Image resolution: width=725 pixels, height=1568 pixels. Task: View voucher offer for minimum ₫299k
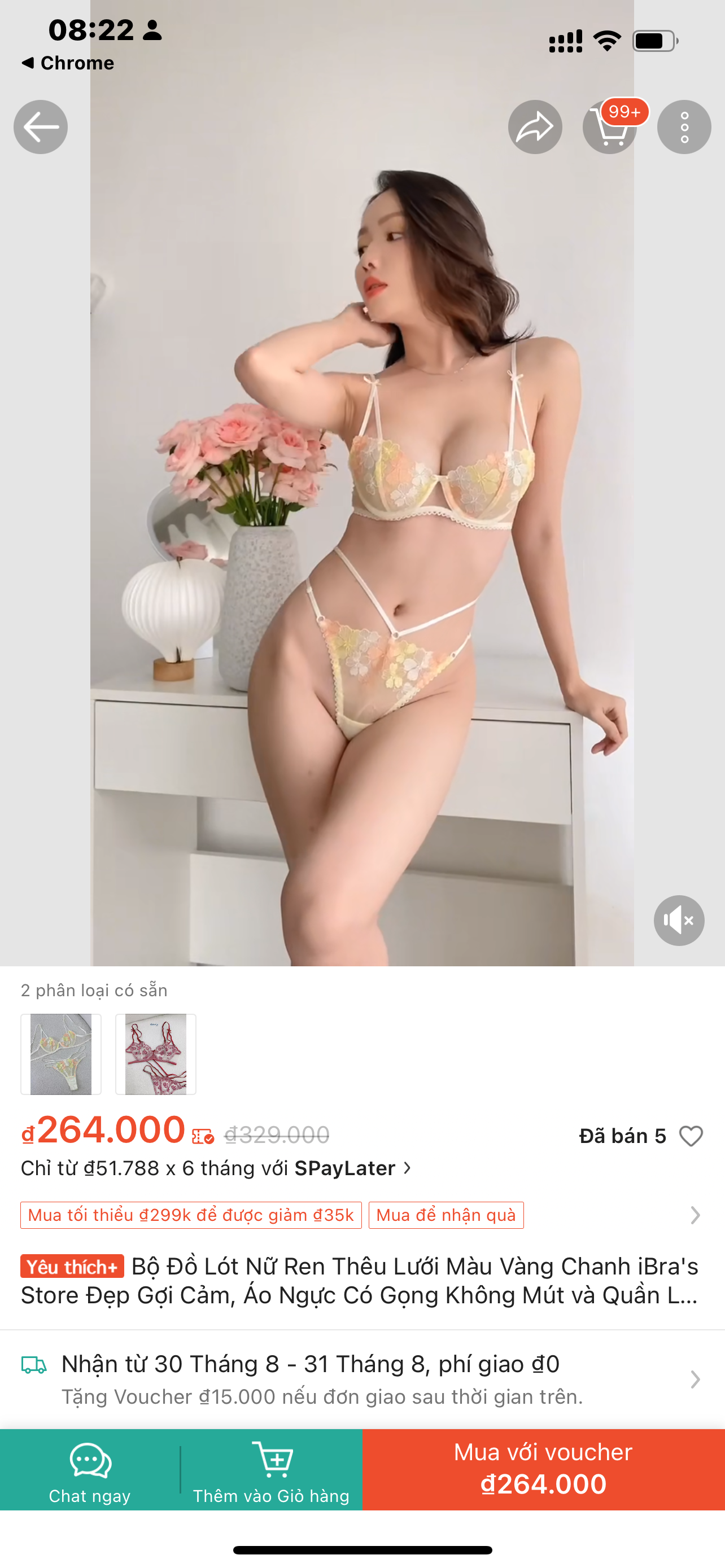click(190, 1215)
